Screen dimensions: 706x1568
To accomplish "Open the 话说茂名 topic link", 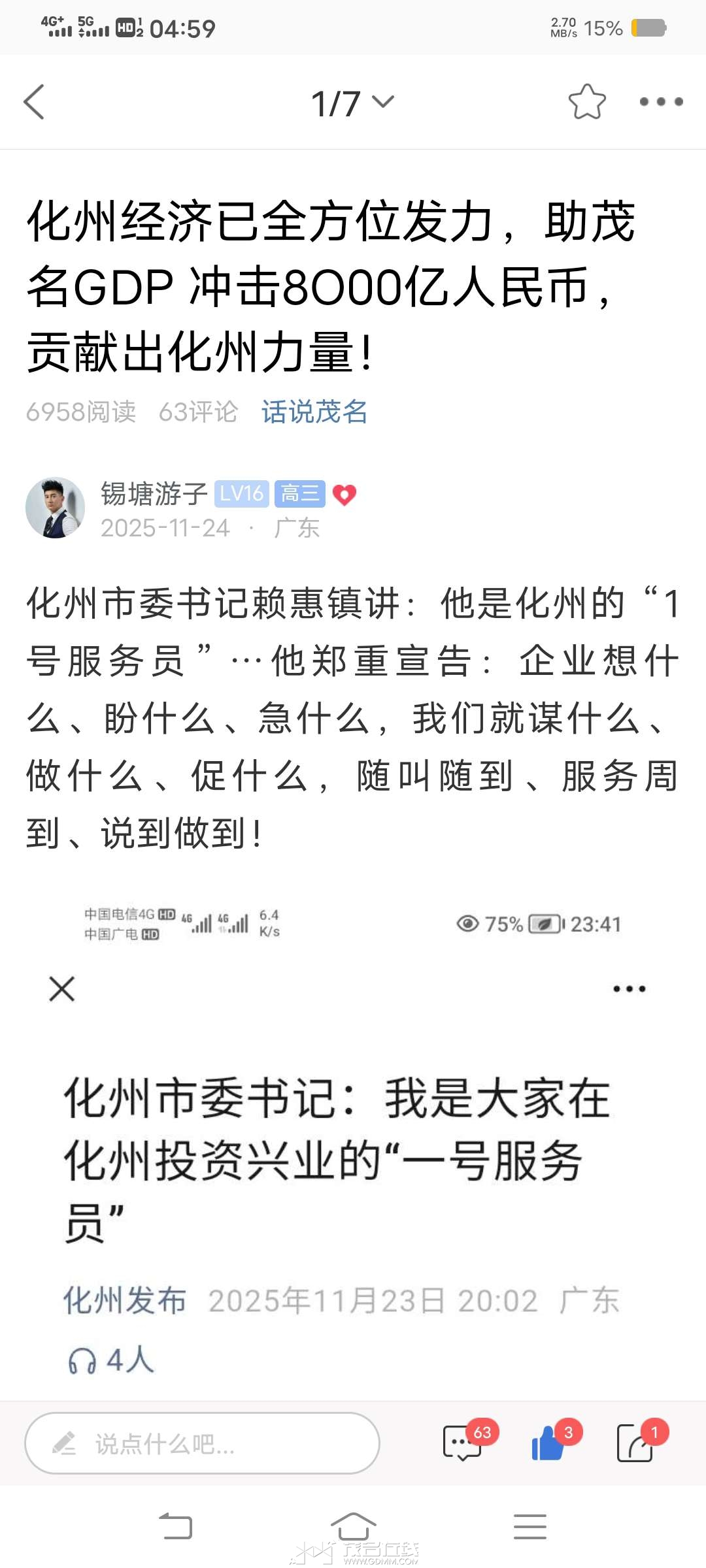I will (x=314, y=412).
